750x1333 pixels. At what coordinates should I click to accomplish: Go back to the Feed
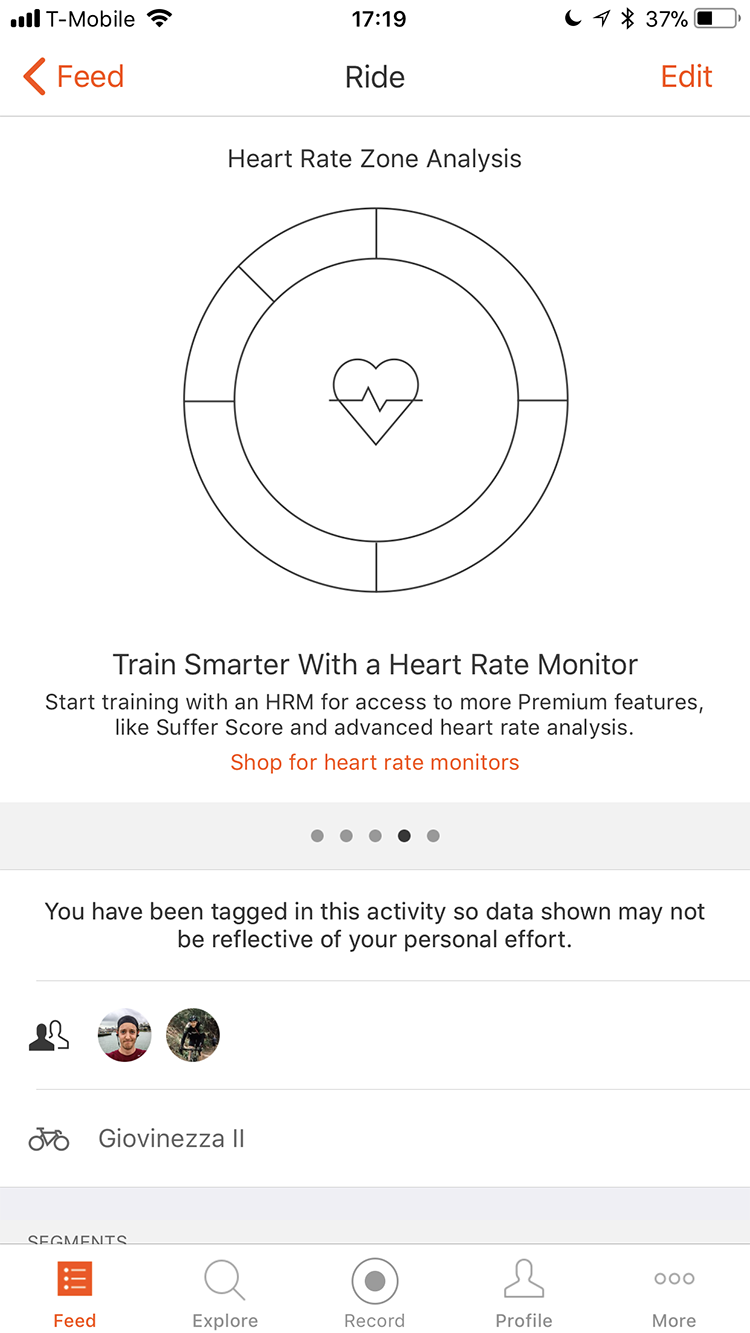click(x=74, y=77)
